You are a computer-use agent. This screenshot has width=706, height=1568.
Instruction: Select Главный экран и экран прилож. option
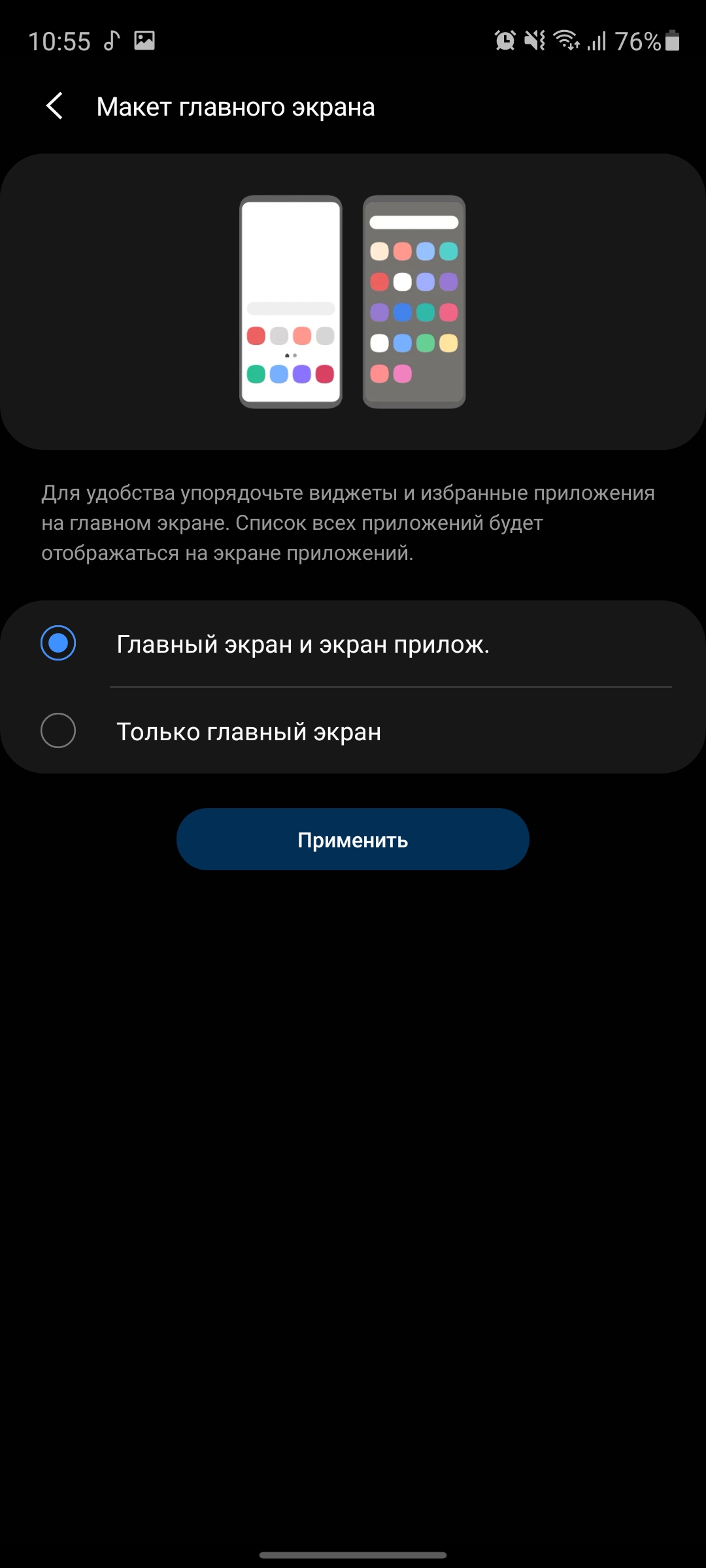coord(58,644)
